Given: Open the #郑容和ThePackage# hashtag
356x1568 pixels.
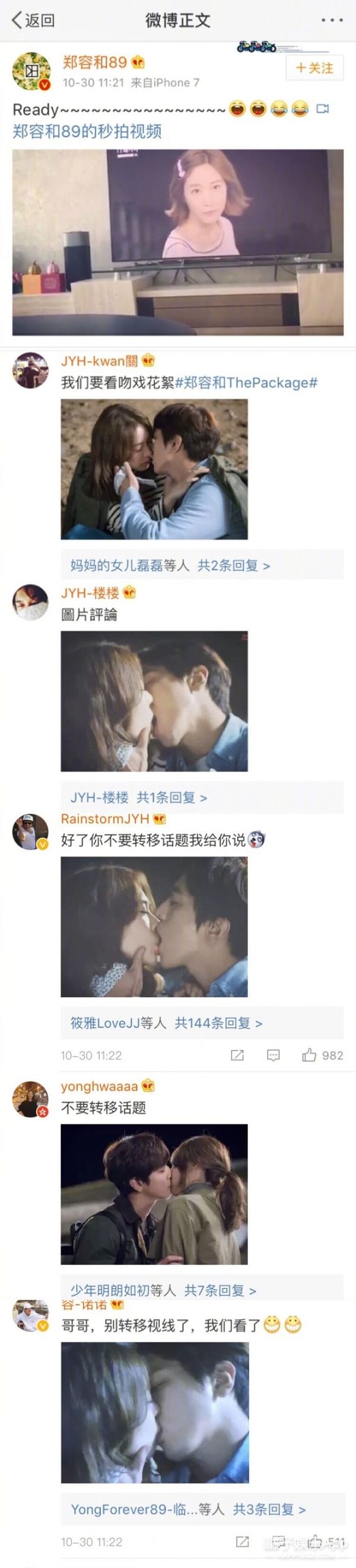Looking at the screenshot, I should coord(246,383).
